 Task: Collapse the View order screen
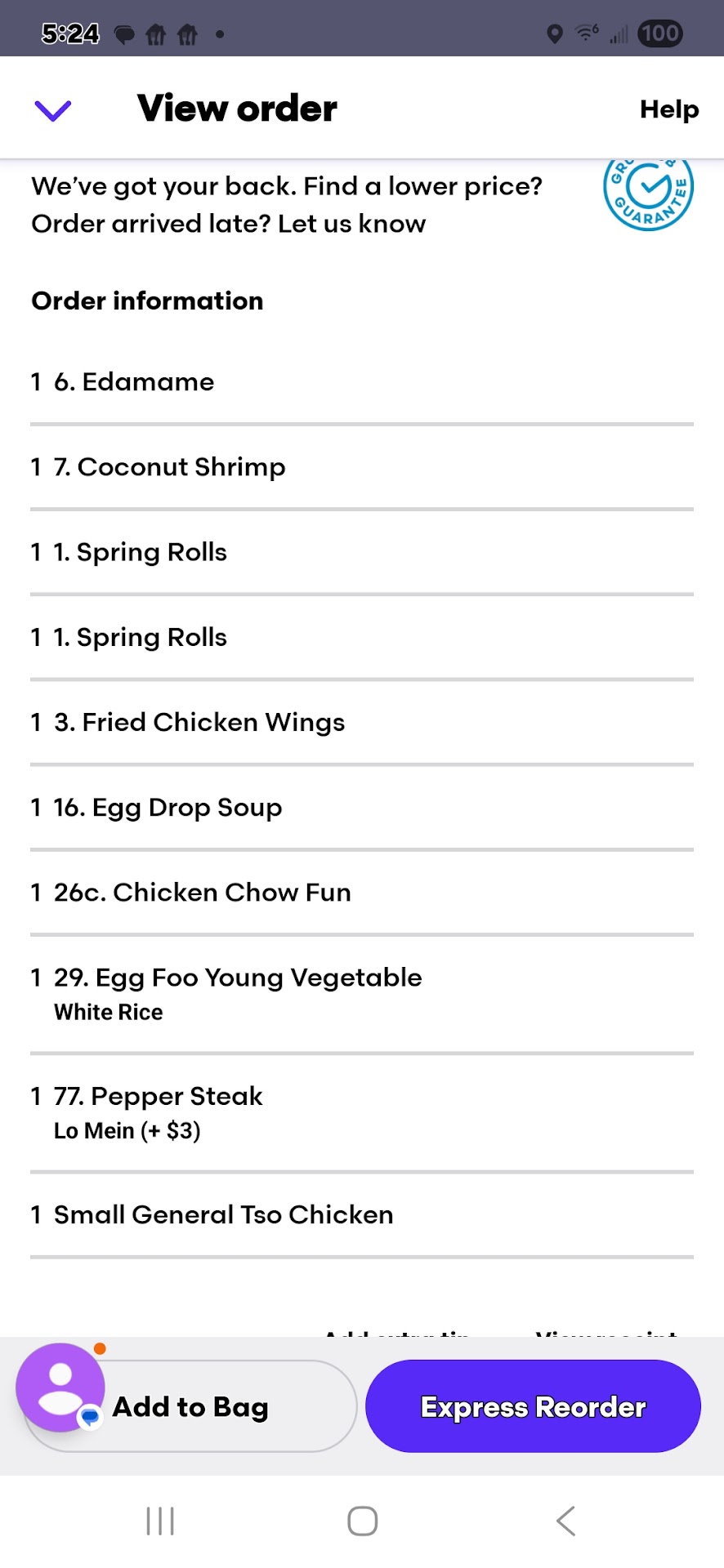coord(53,109)
